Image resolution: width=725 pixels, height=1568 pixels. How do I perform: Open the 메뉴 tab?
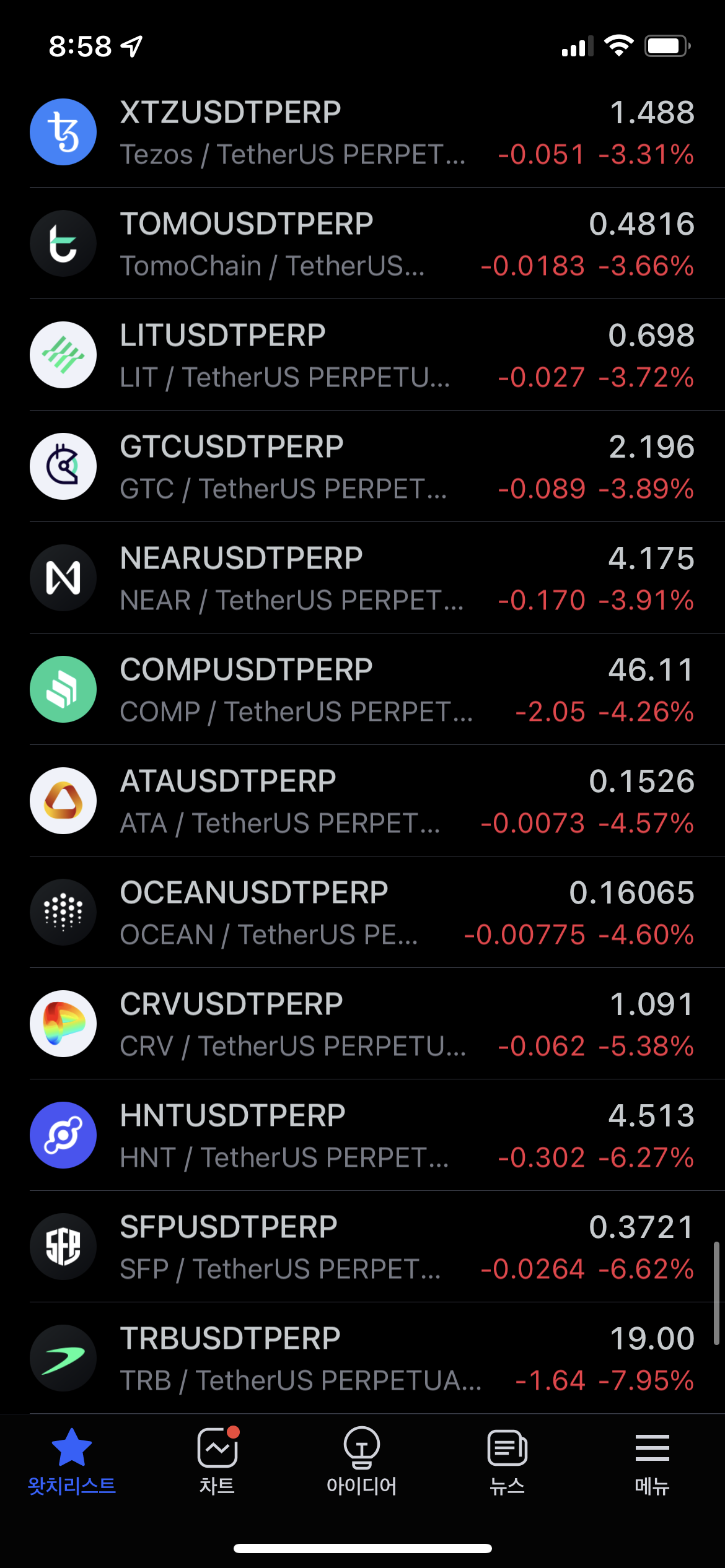652,1461
